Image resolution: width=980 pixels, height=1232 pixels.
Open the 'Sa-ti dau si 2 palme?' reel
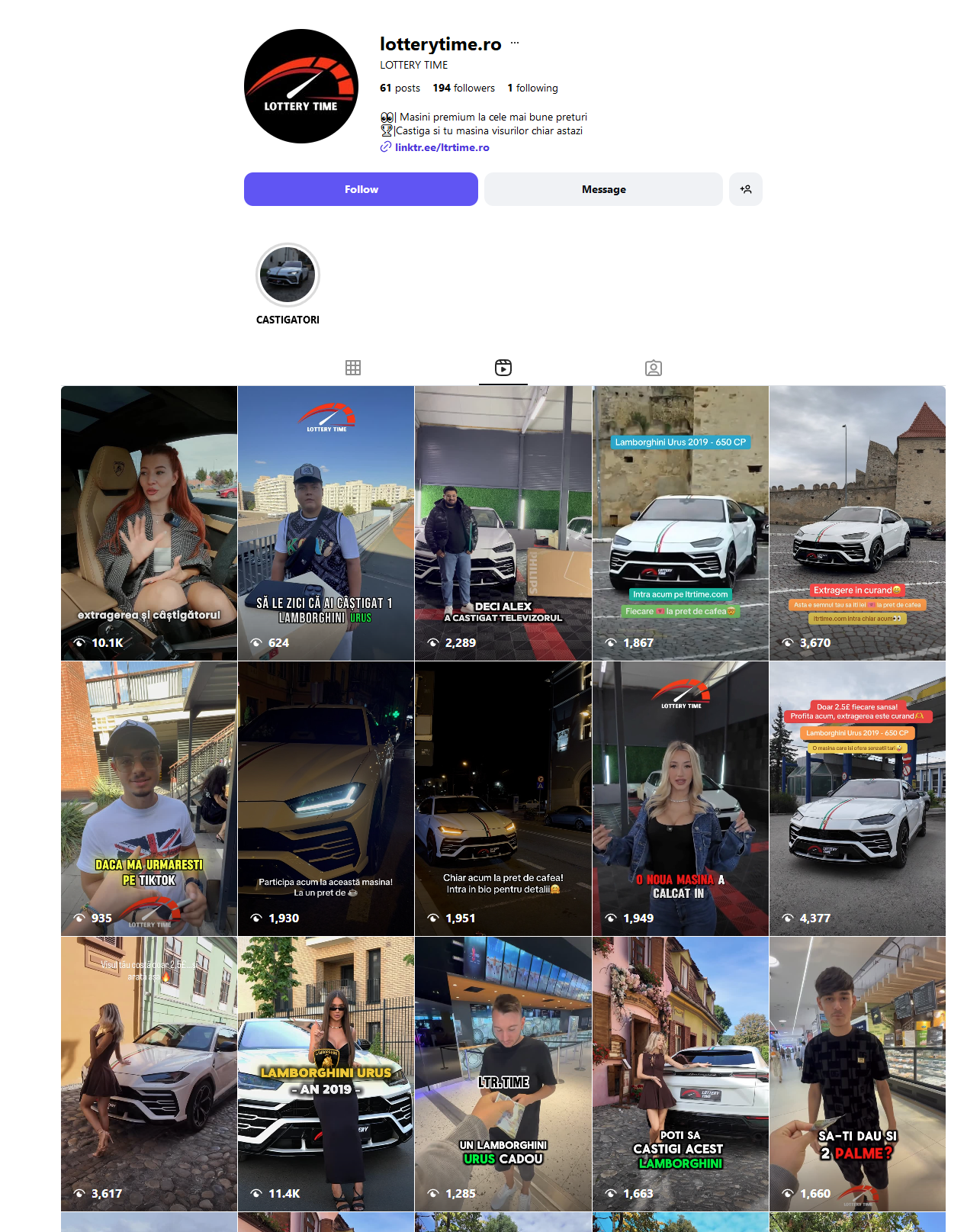pyautogui.click(x=857, y=1073)
